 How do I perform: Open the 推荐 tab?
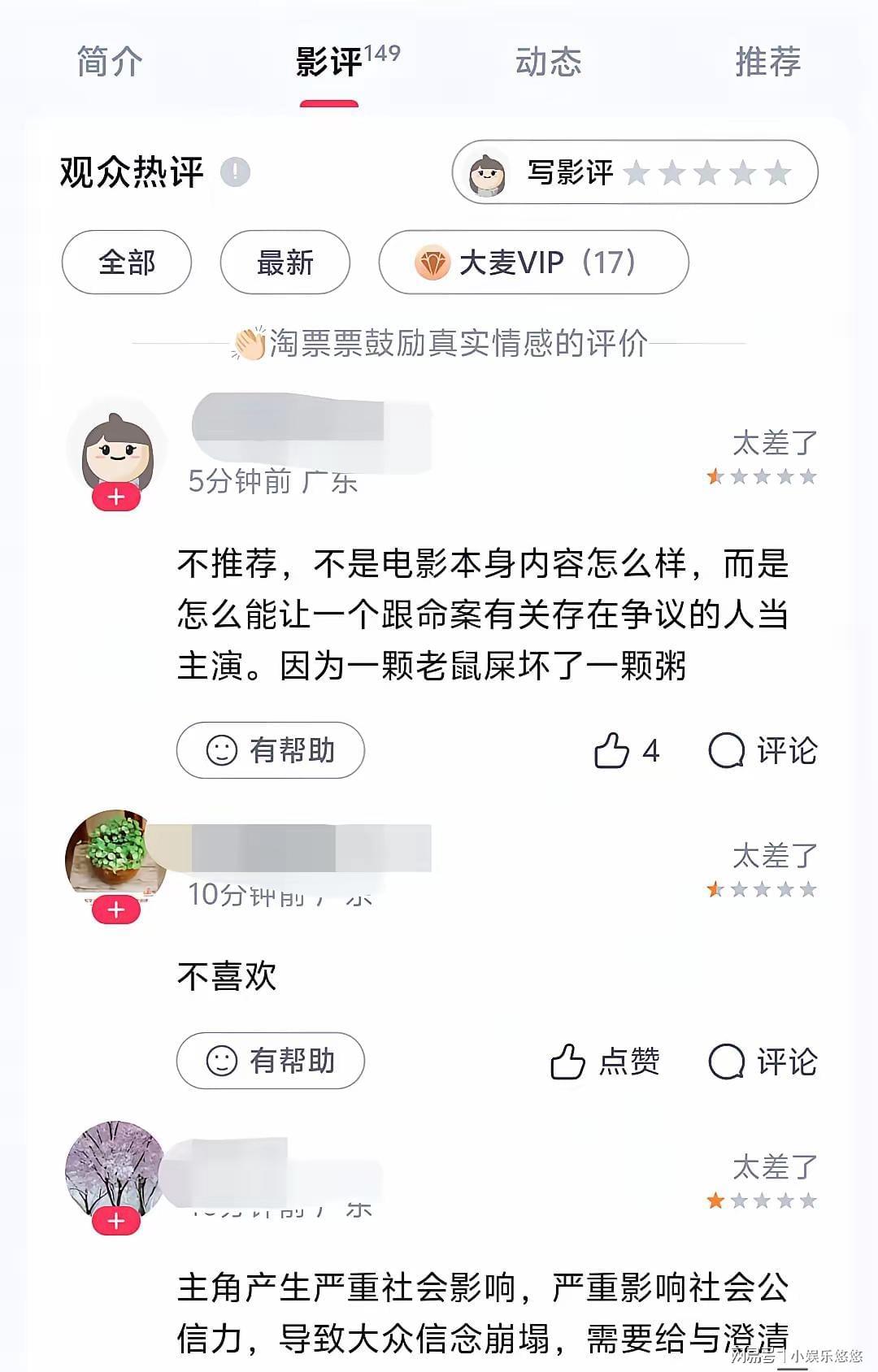tap(767, 62)
